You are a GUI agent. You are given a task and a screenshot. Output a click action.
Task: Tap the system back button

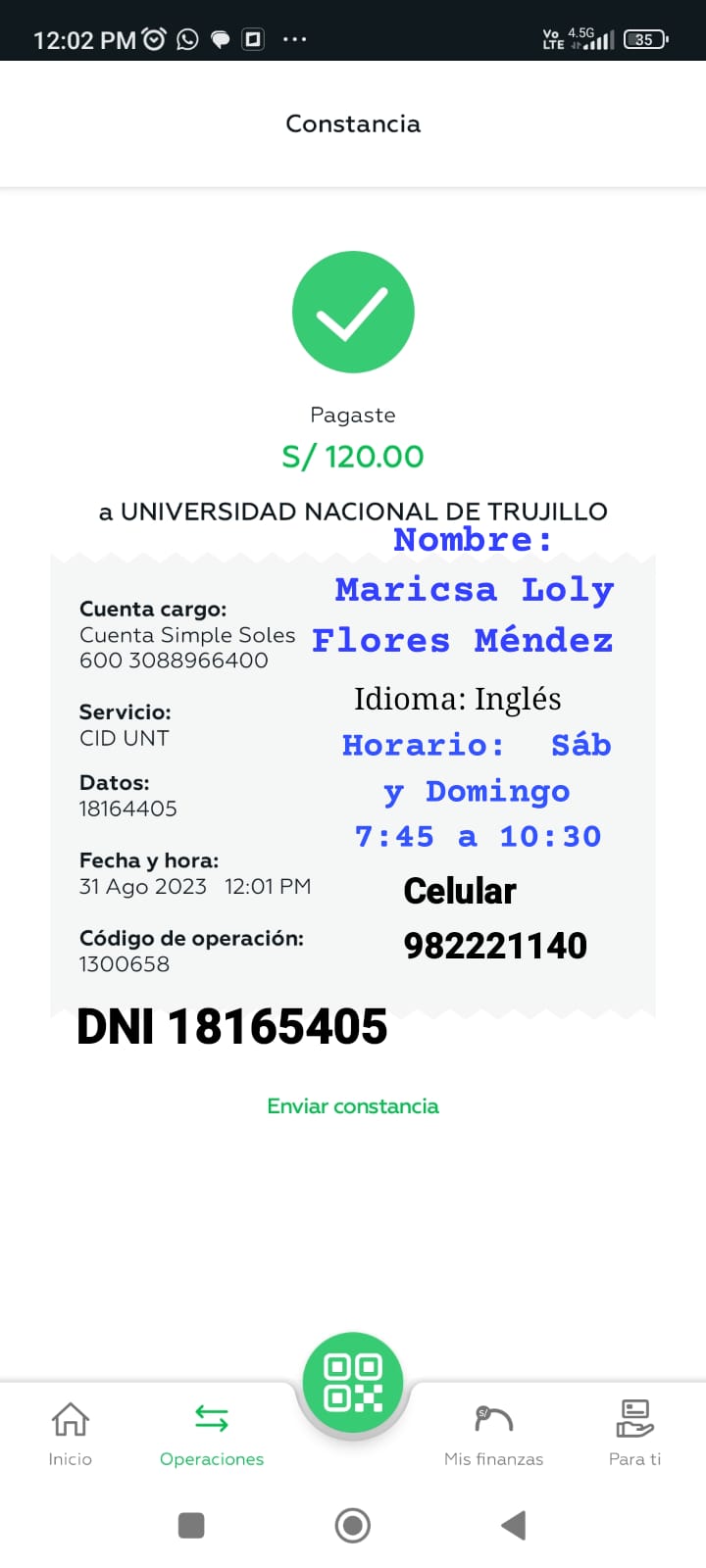(514, 1525)
